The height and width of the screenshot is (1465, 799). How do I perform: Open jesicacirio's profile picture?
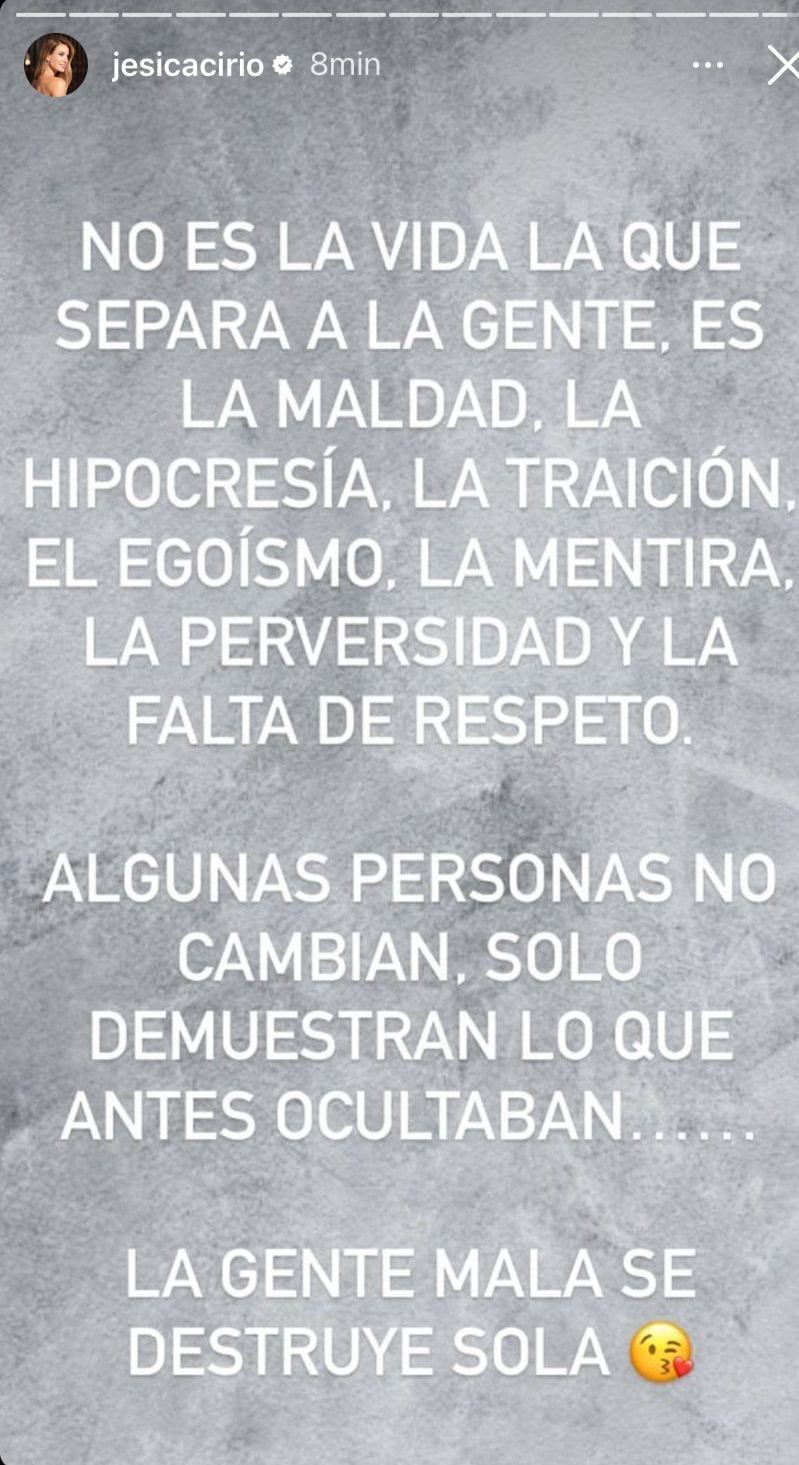tap(55, 65)
